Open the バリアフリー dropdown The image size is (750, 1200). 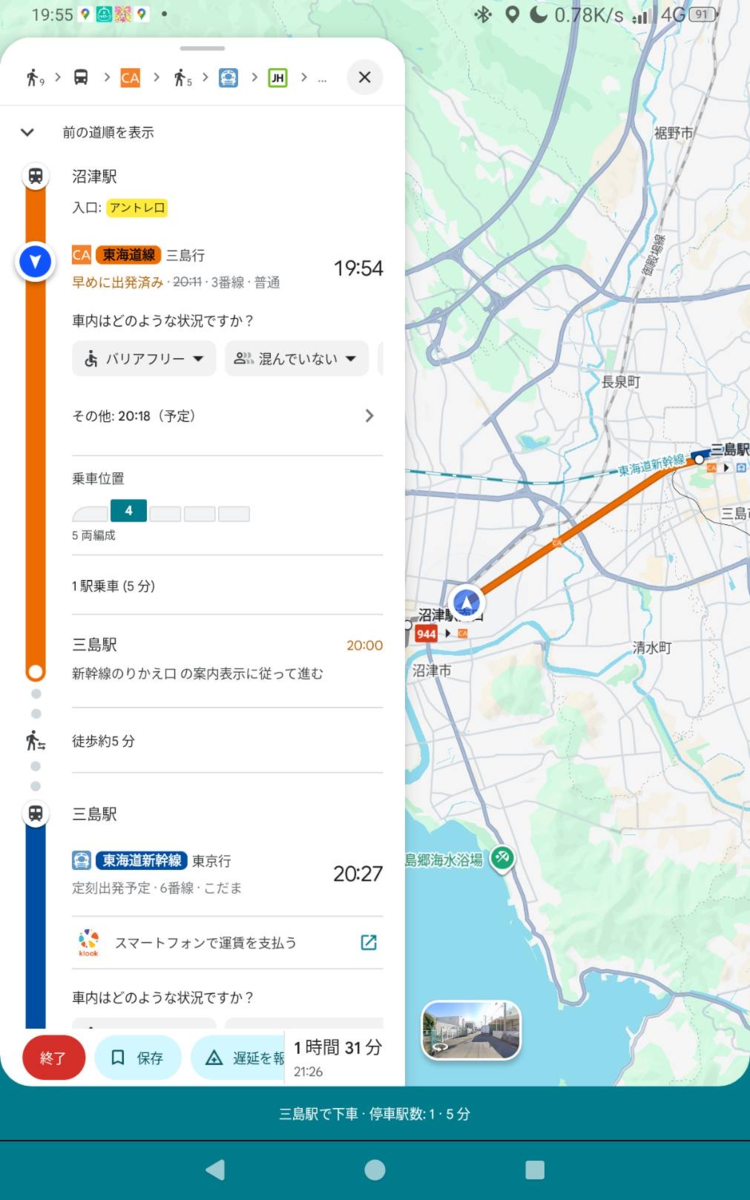click(144, 358)
